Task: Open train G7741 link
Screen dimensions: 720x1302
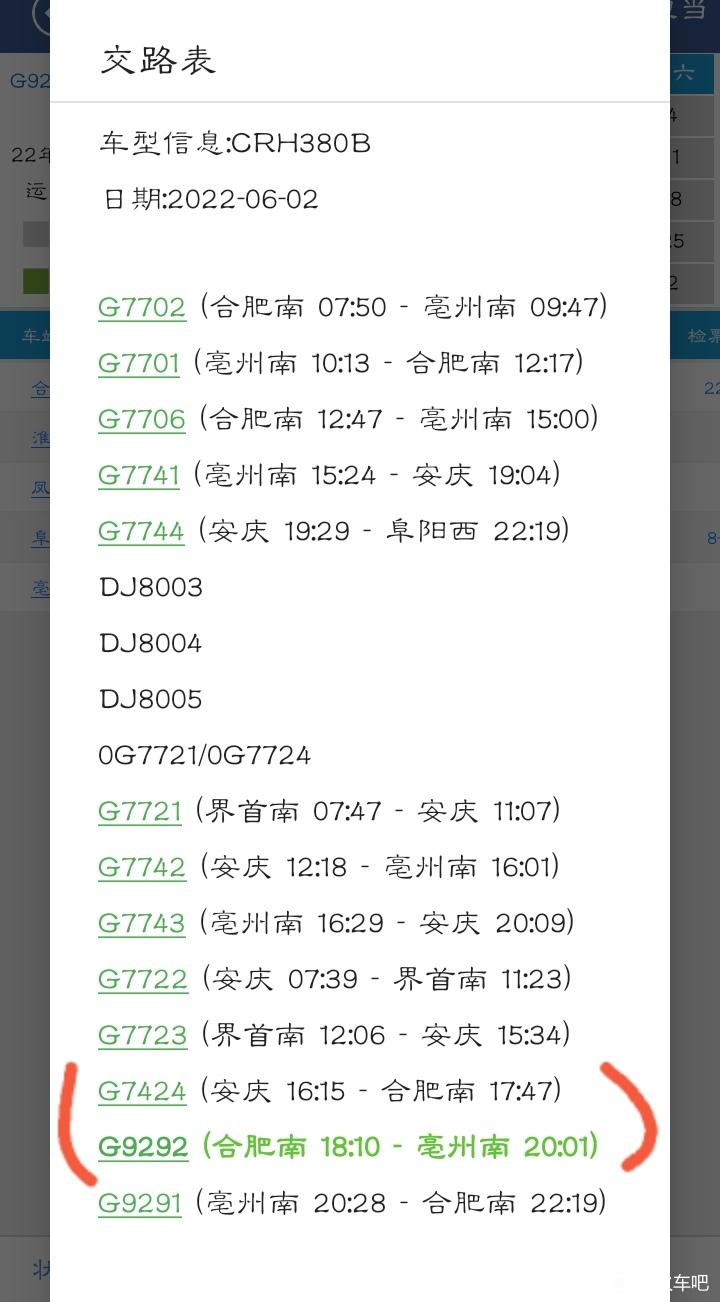Action: [139, 475]
